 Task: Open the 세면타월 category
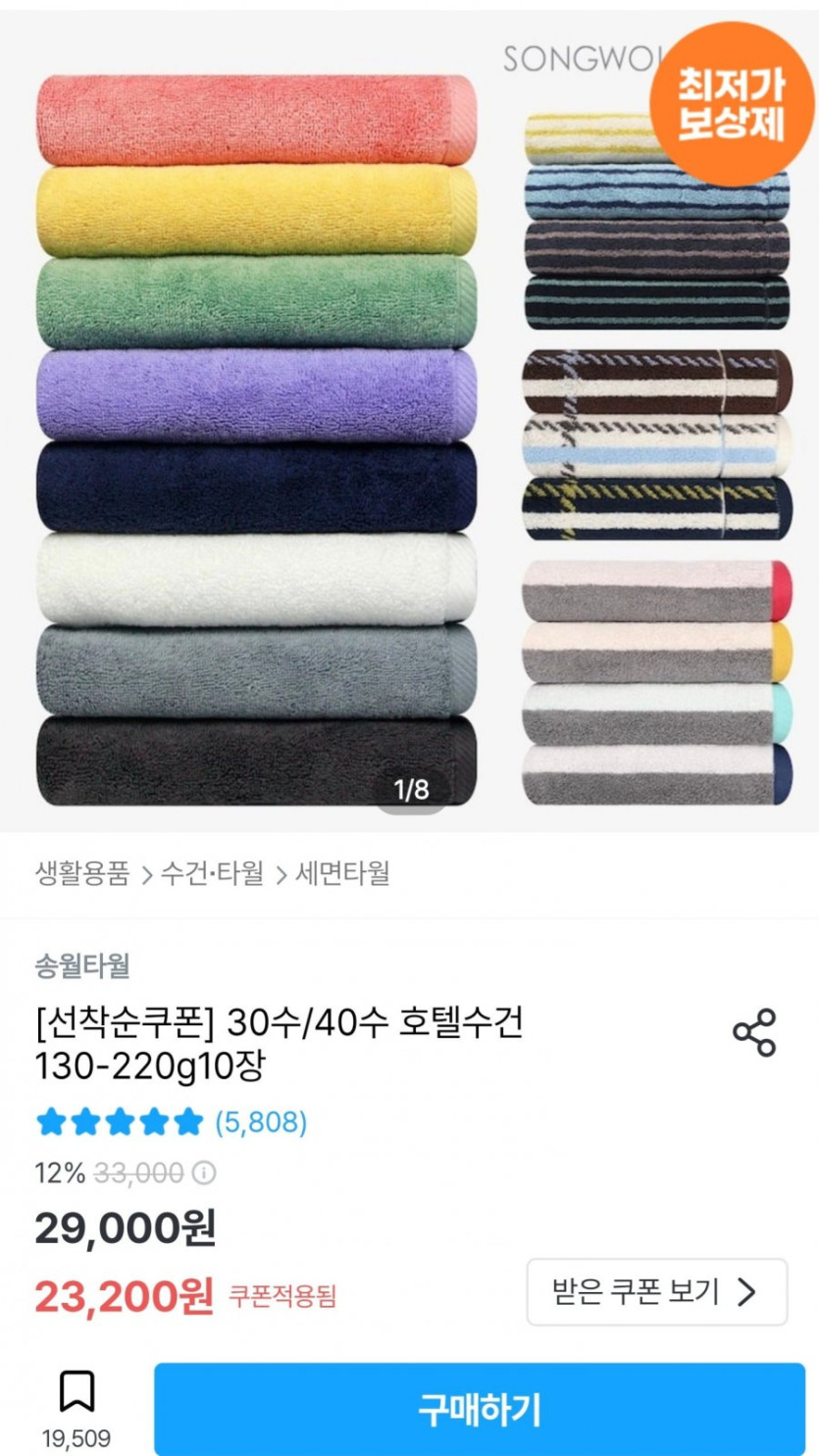[x=342, y=873]
